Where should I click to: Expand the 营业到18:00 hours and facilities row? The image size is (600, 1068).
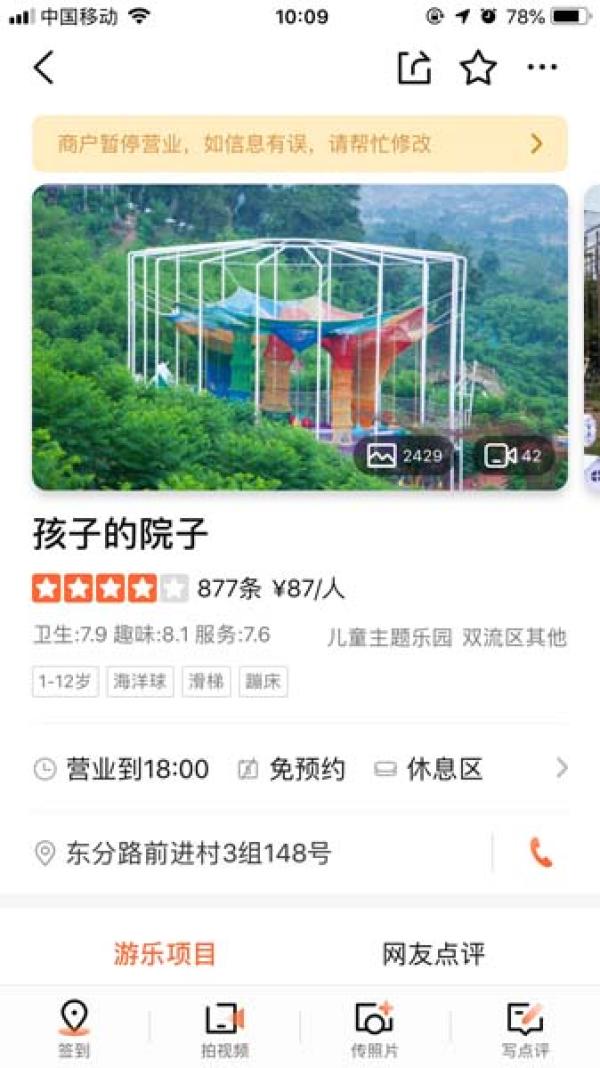click(x=300, y=769)
